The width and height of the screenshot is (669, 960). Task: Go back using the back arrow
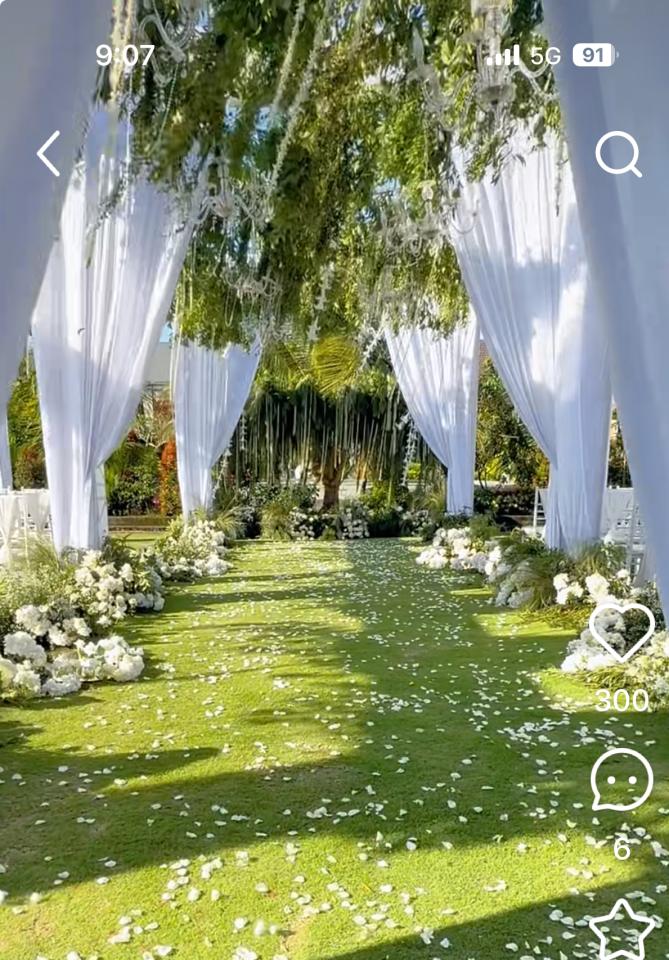[x=49, y=153]
